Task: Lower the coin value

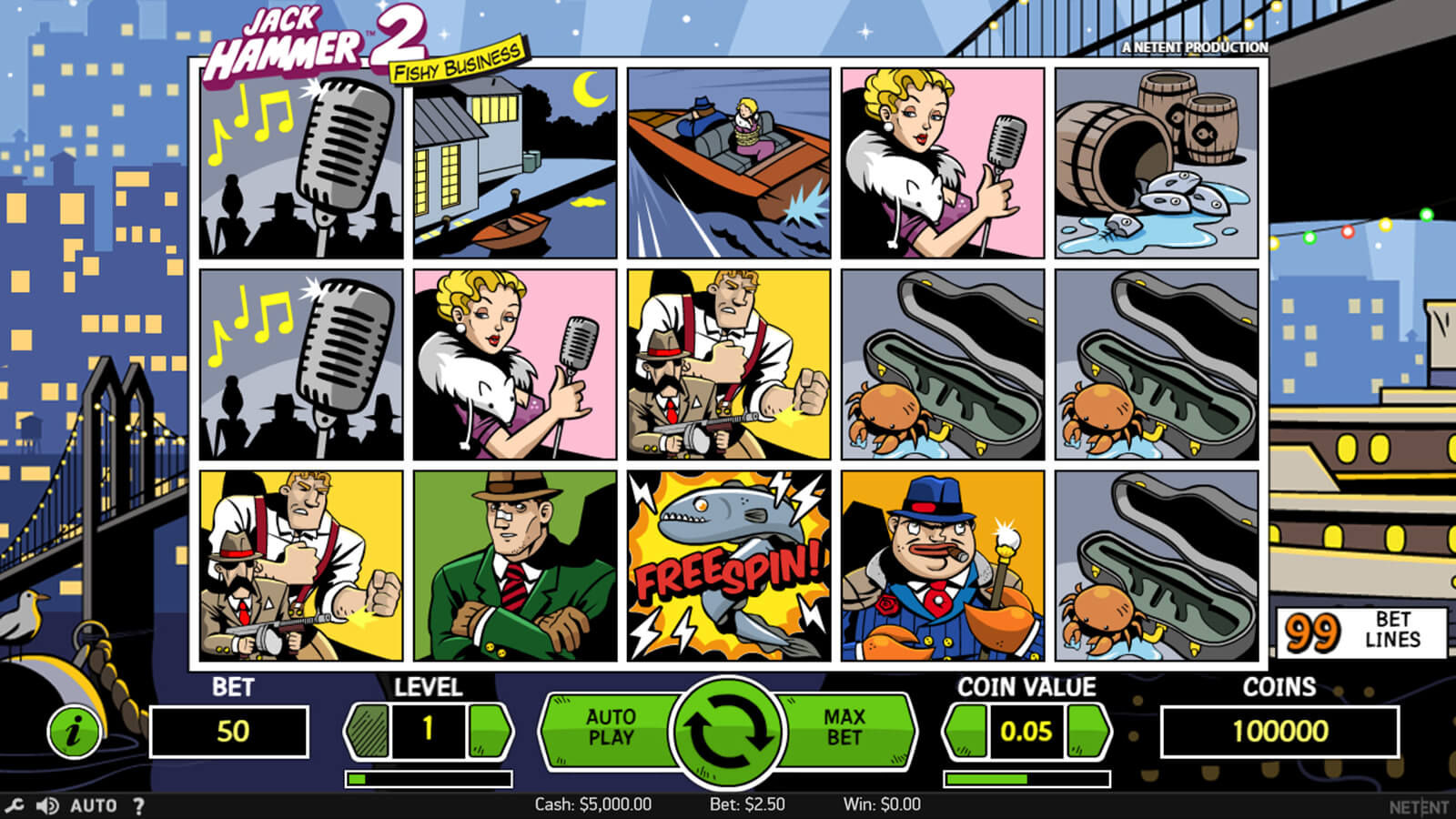Action: tap(966, 730)
